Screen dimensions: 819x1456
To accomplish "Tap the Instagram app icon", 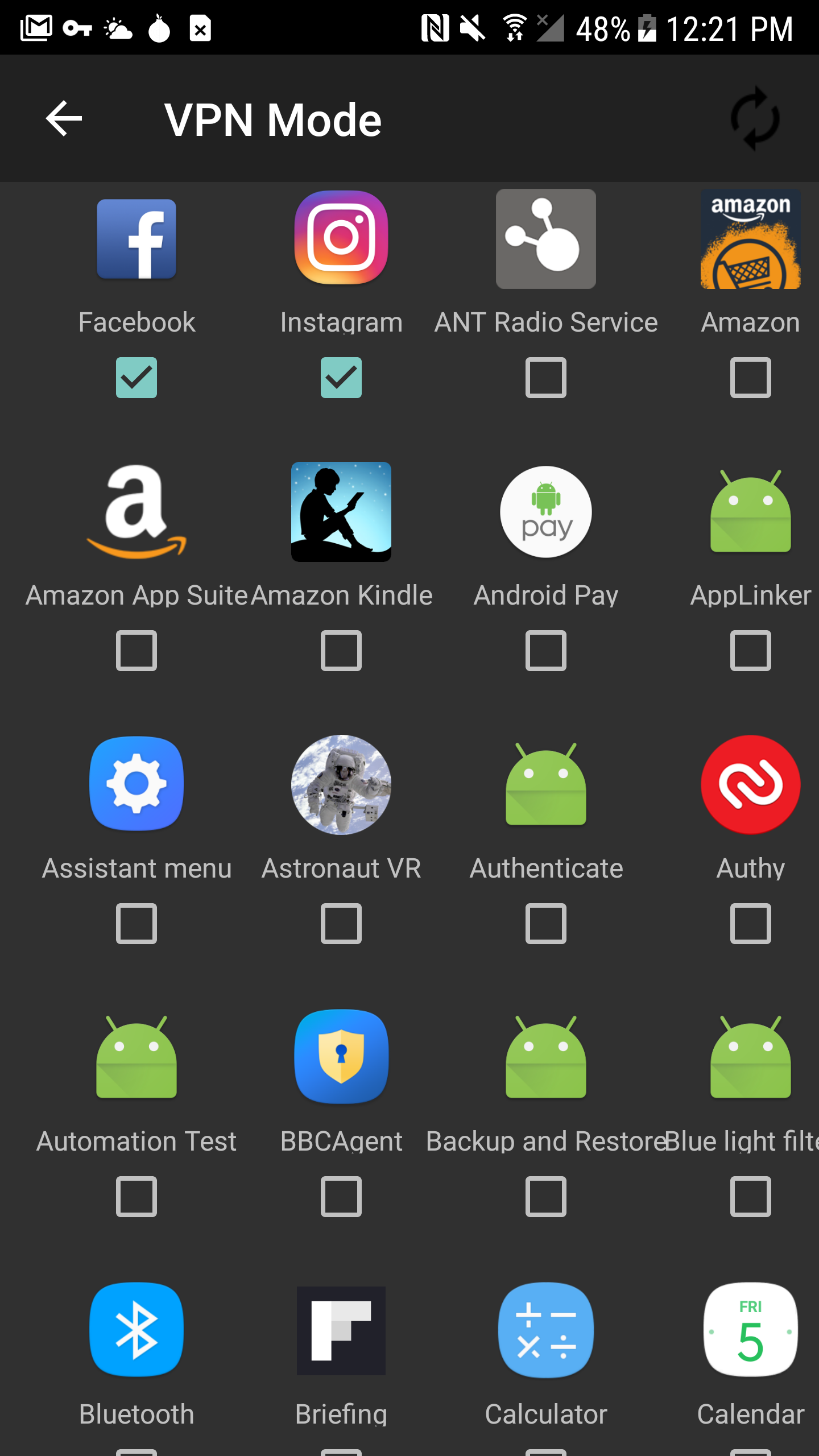I will point(341,239).
